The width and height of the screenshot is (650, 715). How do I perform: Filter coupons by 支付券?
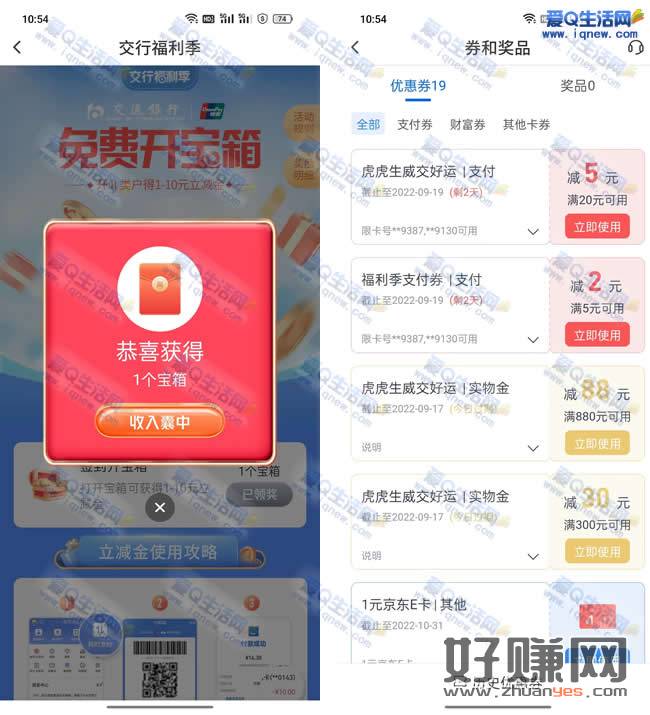pyautogui.click(x=415, y=124)
